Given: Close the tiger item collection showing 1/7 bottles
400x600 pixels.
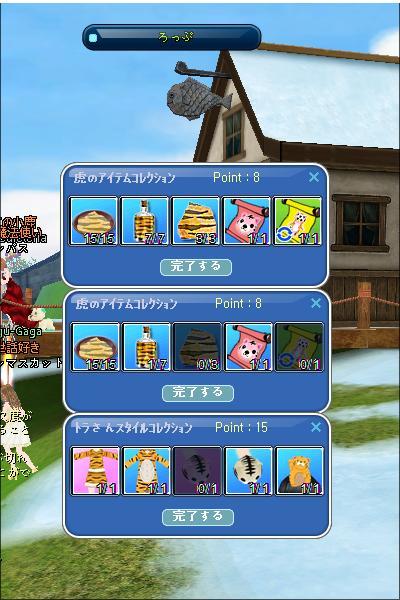Looking at the screenshot, I should pyautogui.click(x=315, y=303).
